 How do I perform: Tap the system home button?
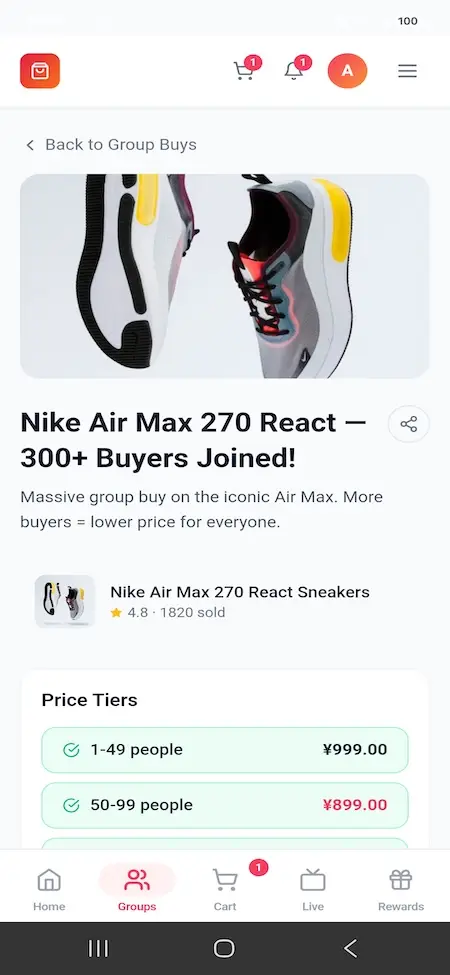(x=224, y=948)
